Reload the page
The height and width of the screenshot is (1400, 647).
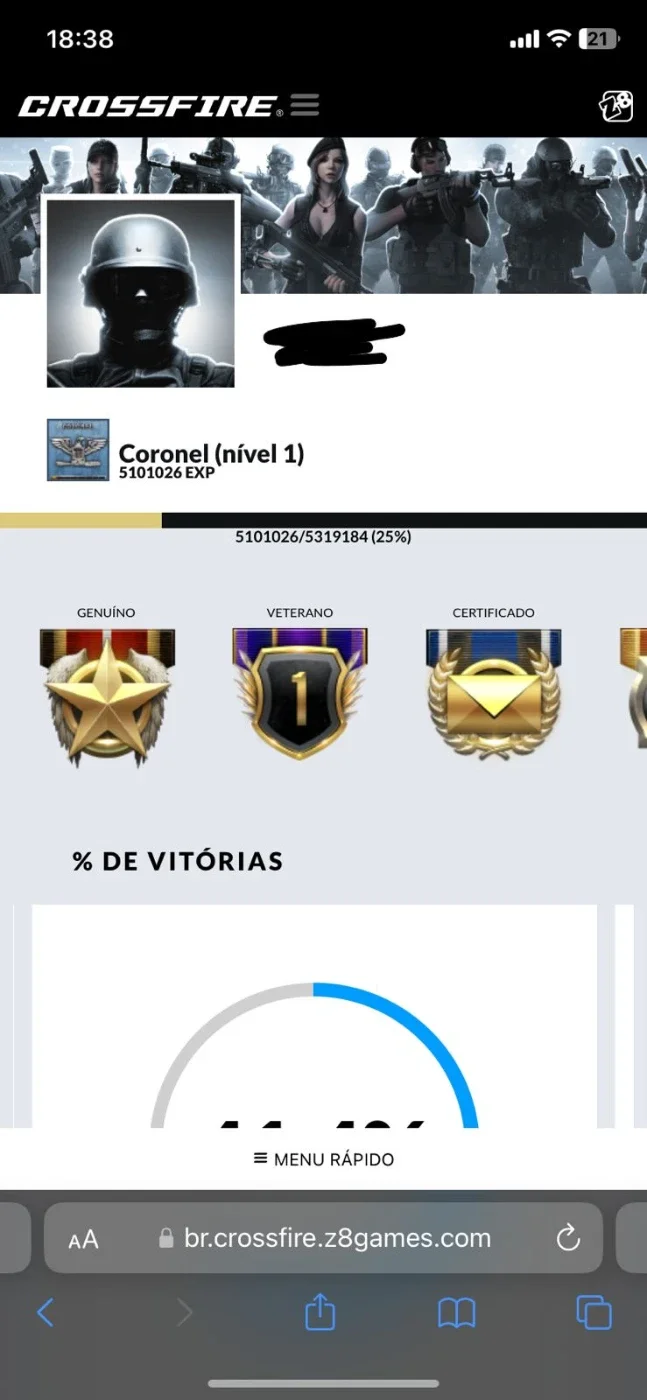pyautogui.click(x=568, y=1239)
